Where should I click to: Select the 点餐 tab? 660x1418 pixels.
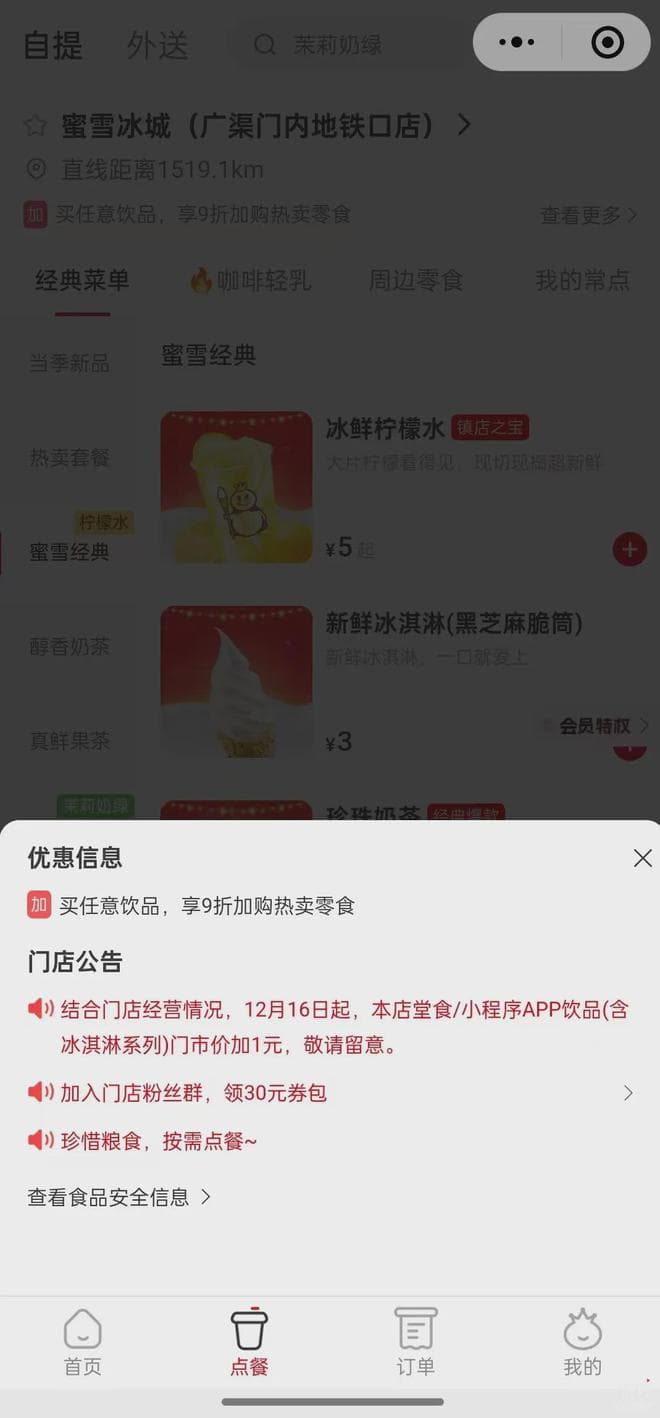tap(249, 1344)
